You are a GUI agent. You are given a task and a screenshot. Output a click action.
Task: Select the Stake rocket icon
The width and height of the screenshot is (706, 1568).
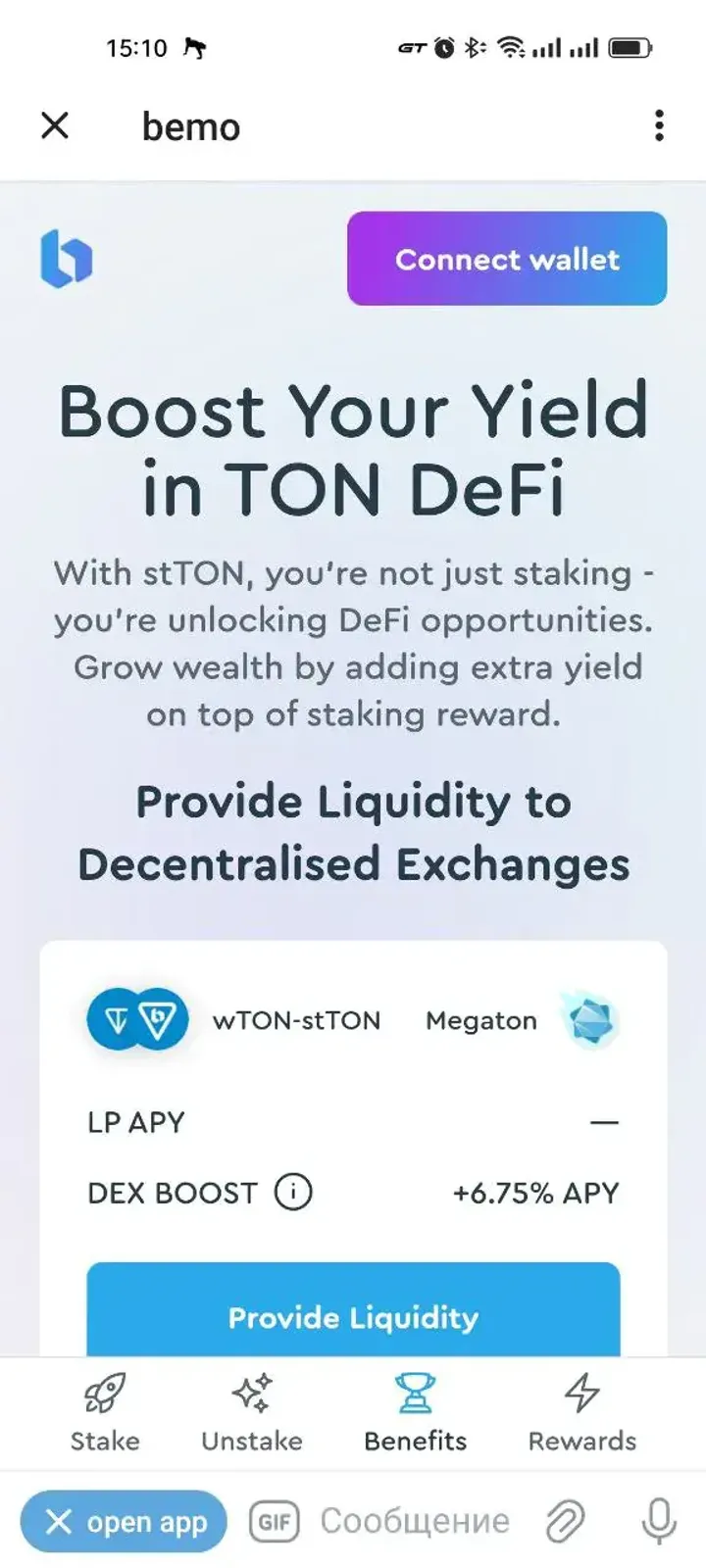coord(103,1392)
